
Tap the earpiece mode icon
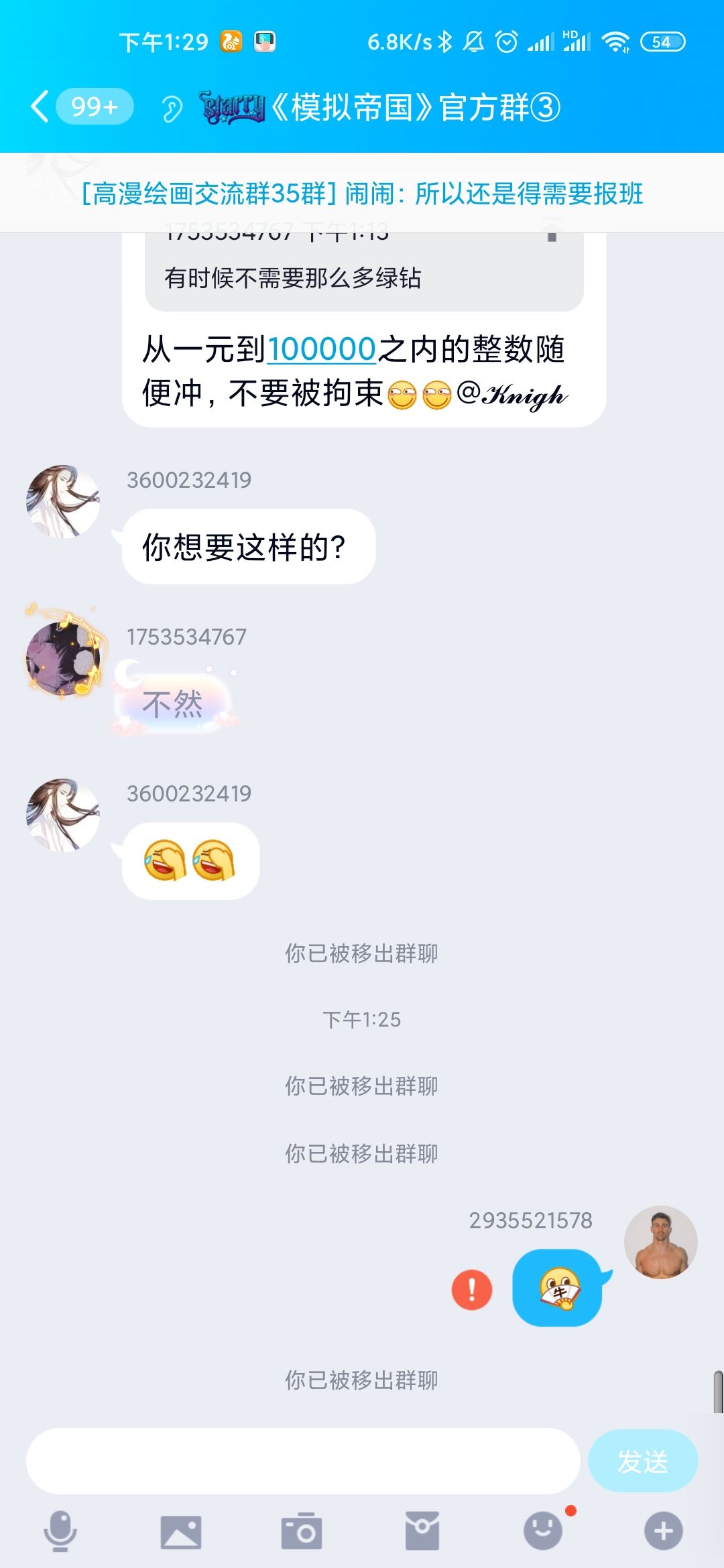(172, 109)
